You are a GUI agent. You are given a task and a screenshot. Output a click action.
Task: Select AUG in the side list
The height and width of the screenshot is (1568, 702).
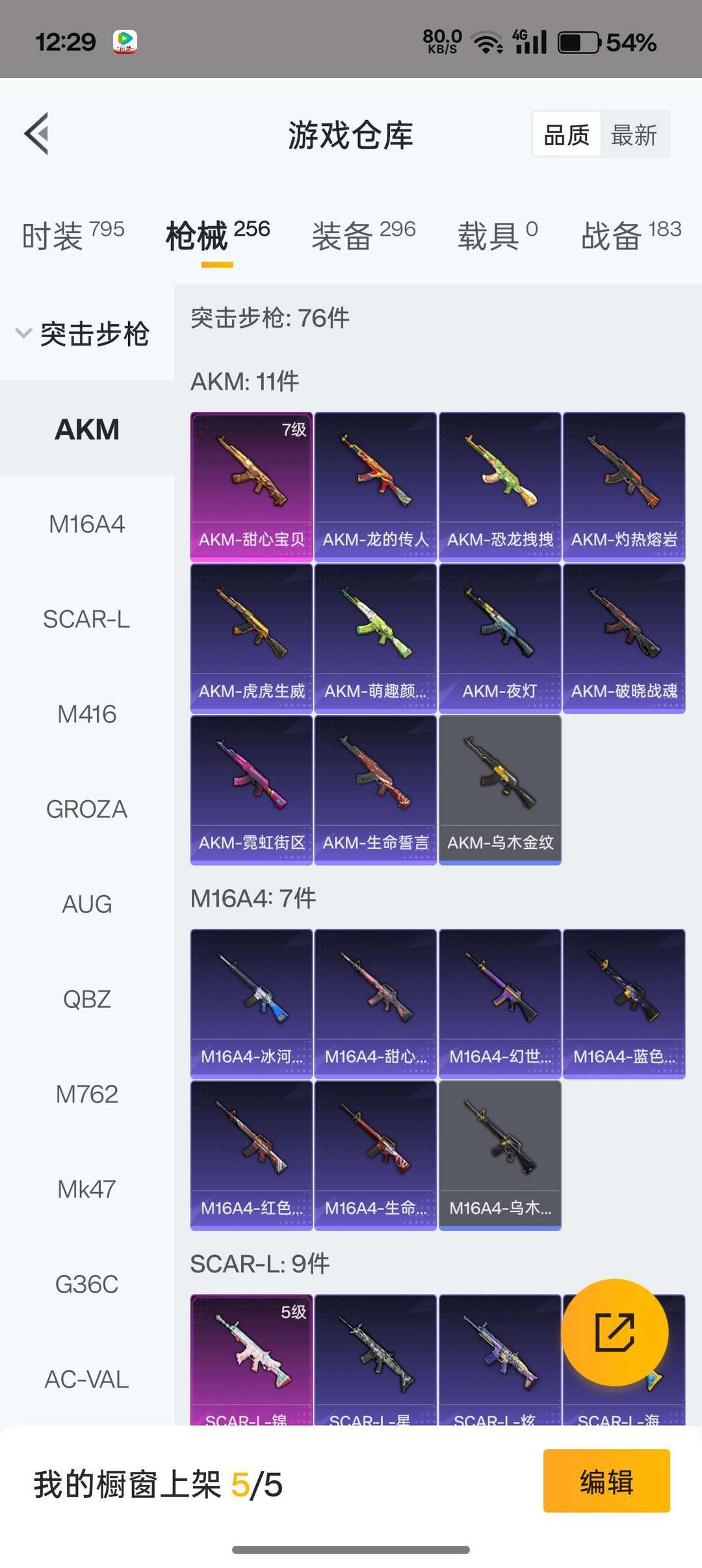point(86,904)
